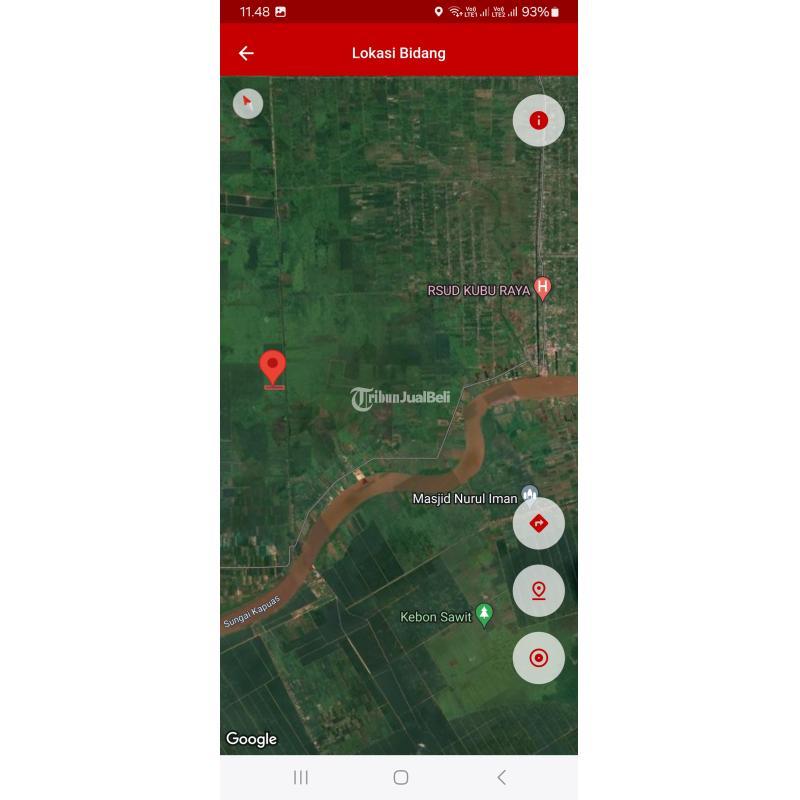
Task: Tap the location pin button
Action: click(538, 590)
